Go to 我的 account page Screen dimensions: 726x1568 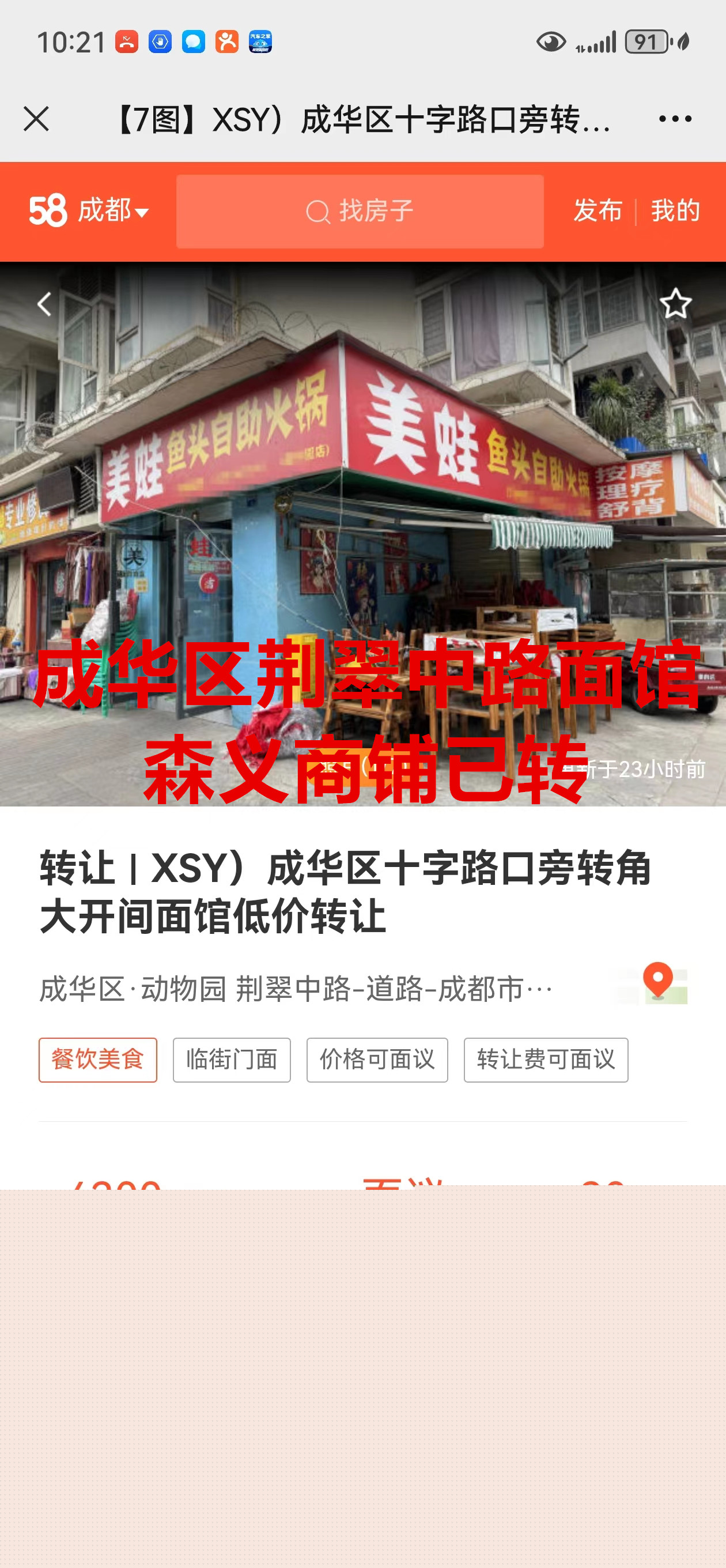(675, 211)
